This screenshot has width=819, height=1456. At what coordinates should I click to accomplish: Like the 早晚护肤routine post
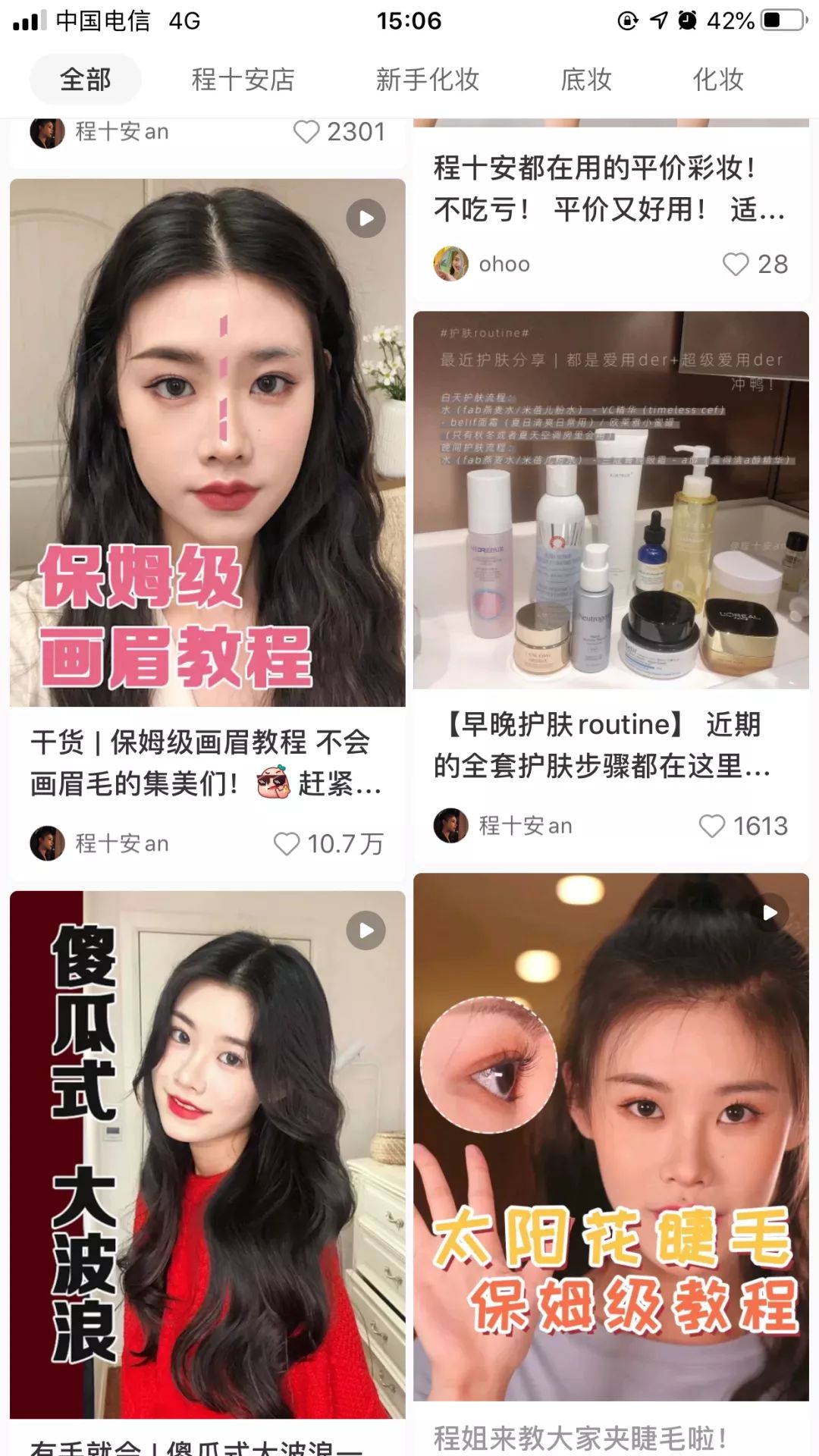711,826
